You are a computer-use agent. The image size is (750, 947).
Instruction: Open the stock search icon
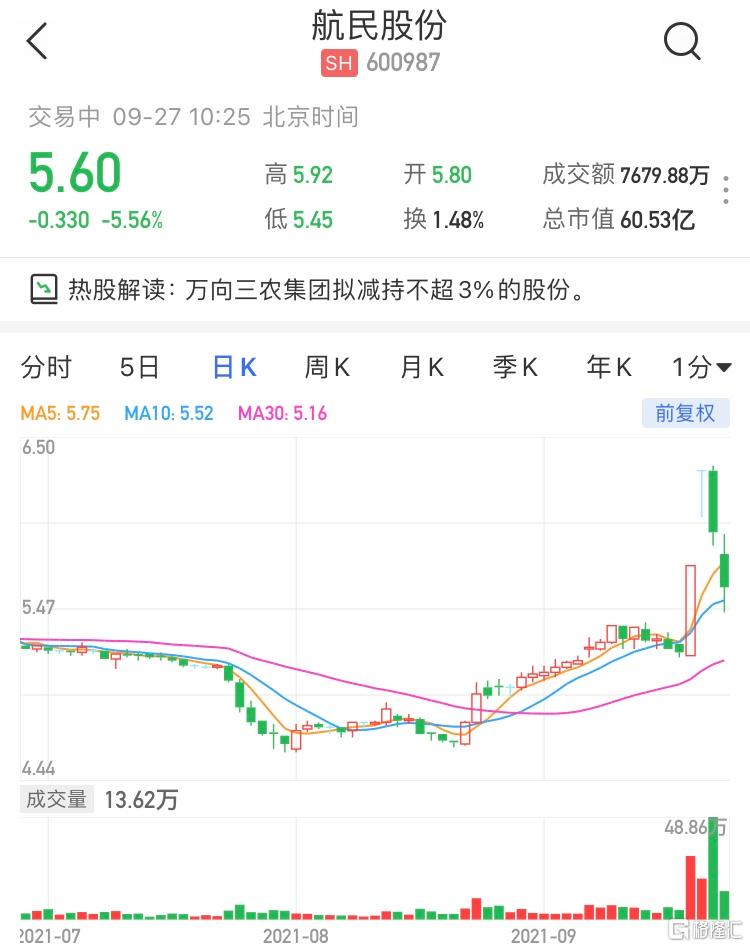(x=682, y=42)
